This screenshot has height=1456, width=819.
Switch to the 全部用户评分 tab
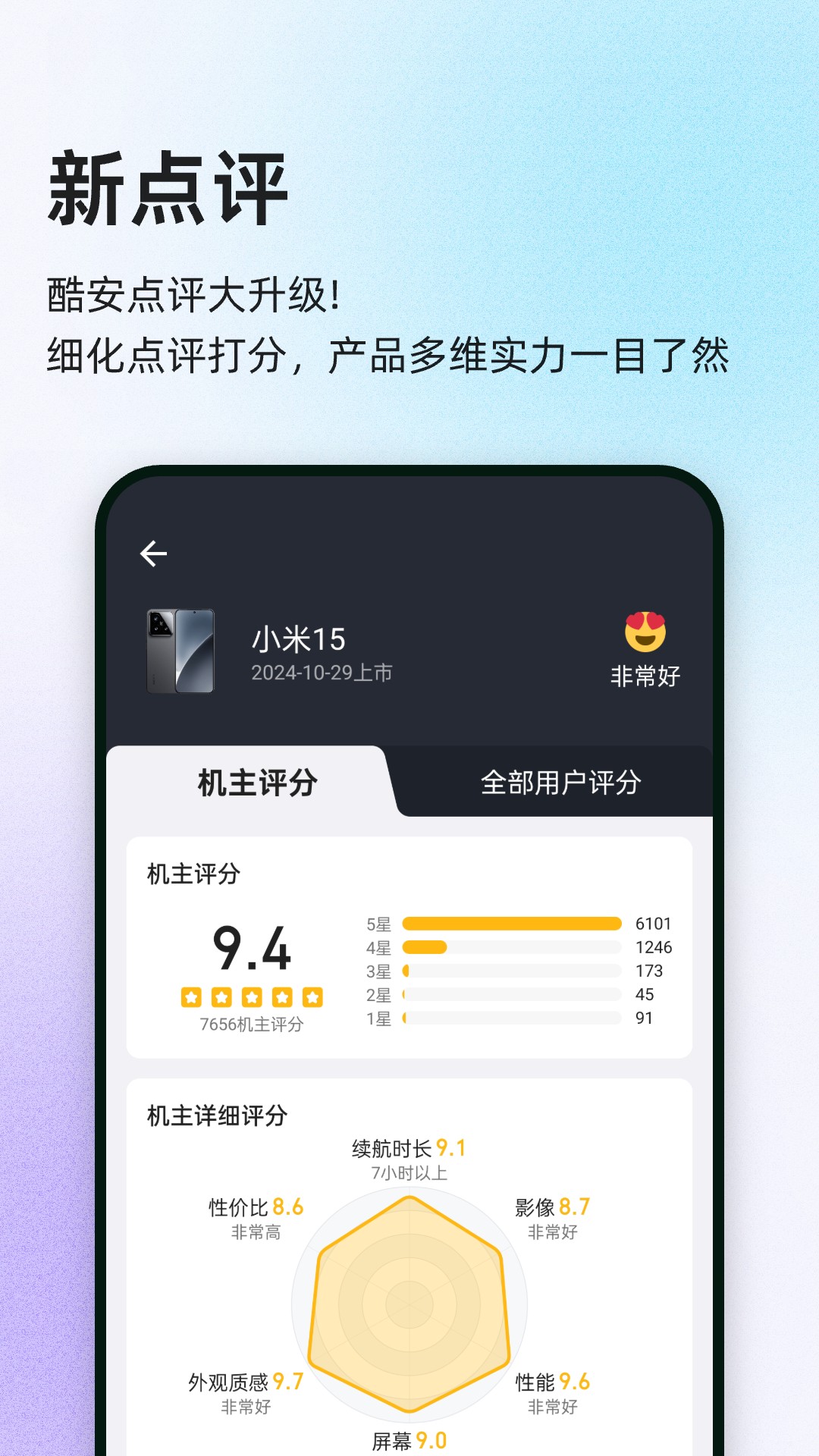(x=561, y=780)
